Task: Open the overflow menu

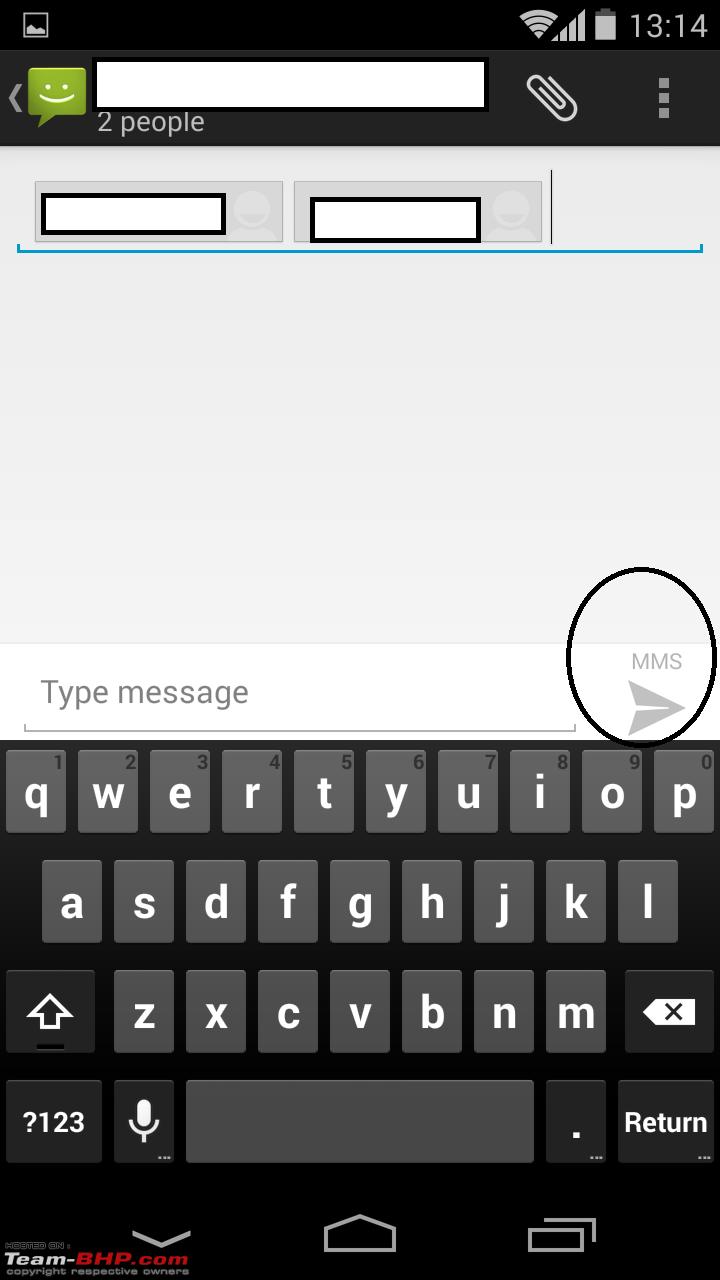Action: (x=663, y=97)
